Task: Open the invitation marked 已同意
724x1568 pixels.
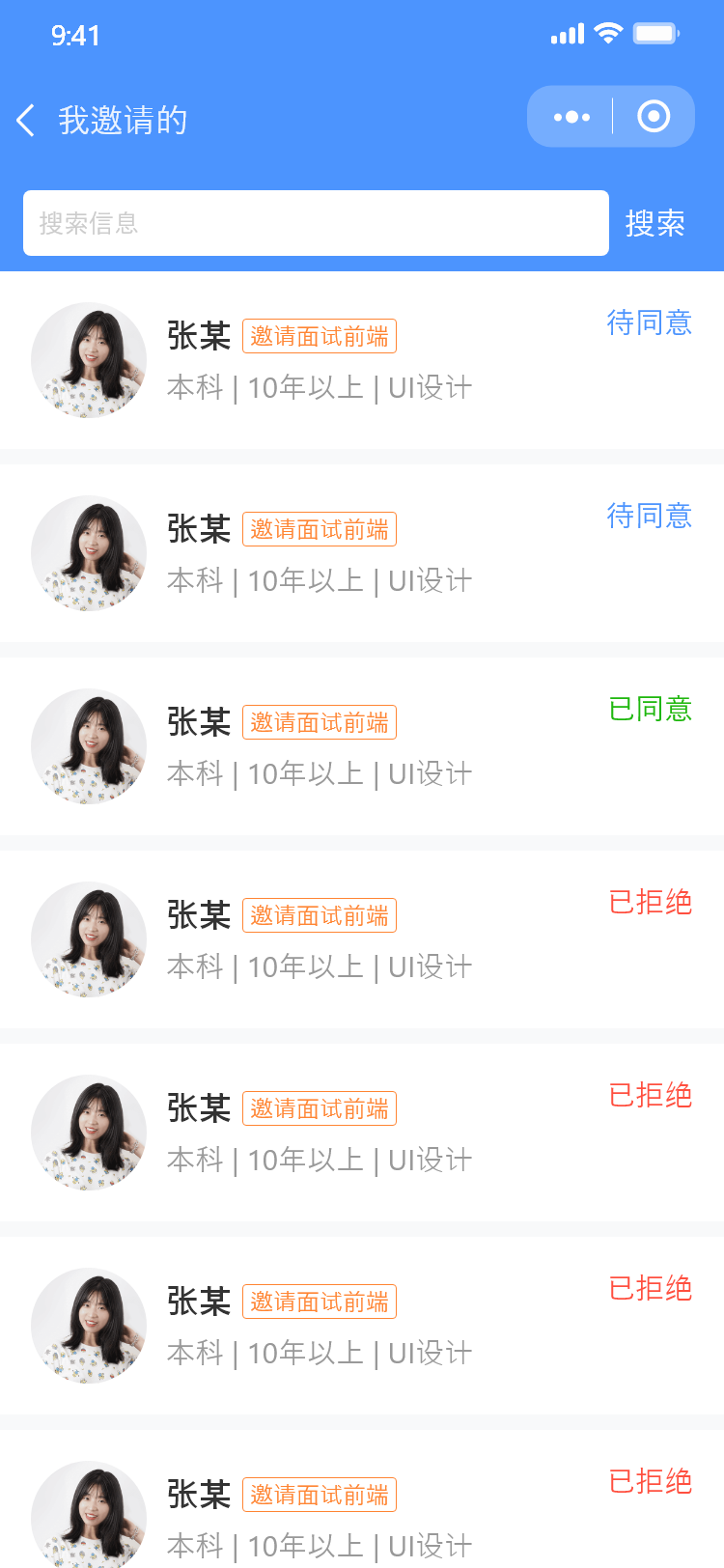Action: click(362, 746)
